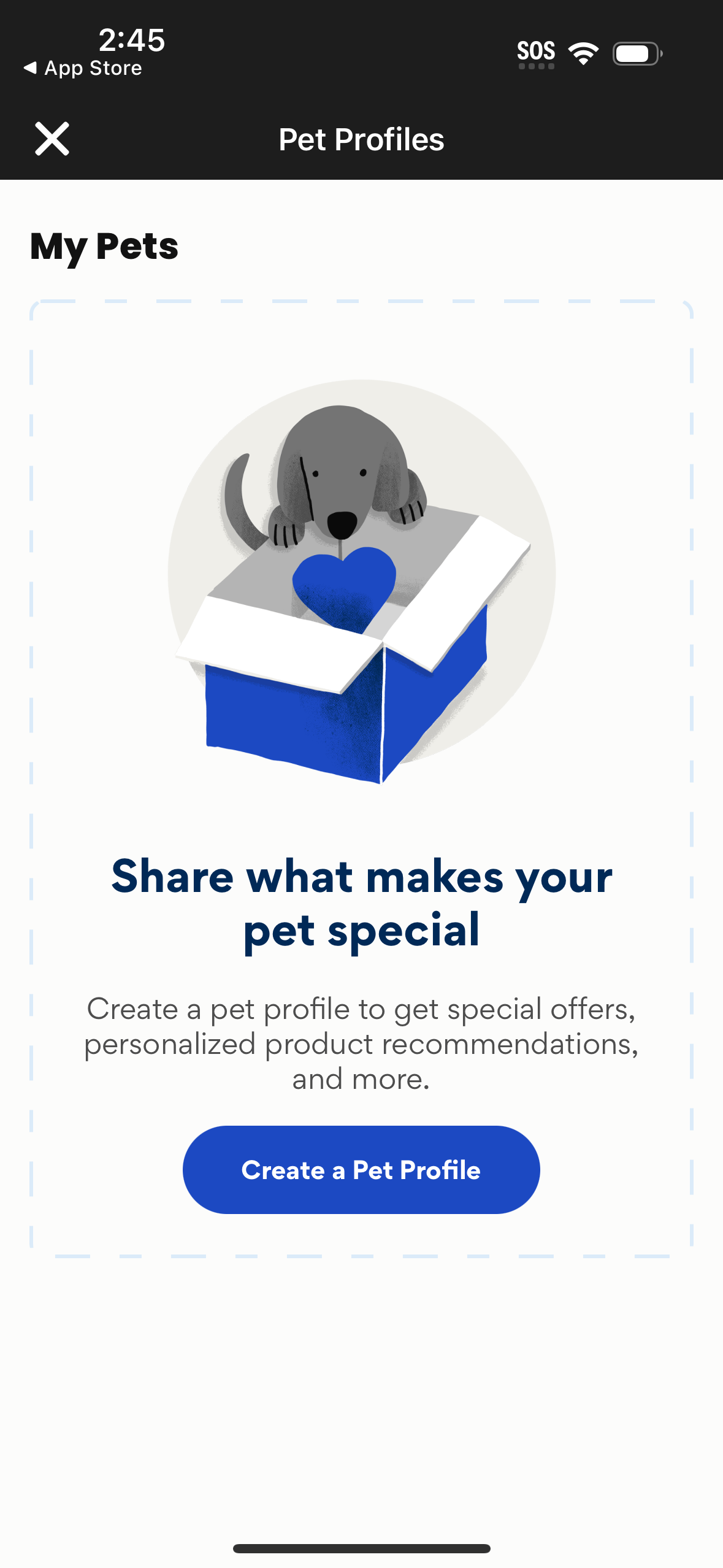Close the Pet Profiles screen
723x1568 pixels.
(52, 139)
